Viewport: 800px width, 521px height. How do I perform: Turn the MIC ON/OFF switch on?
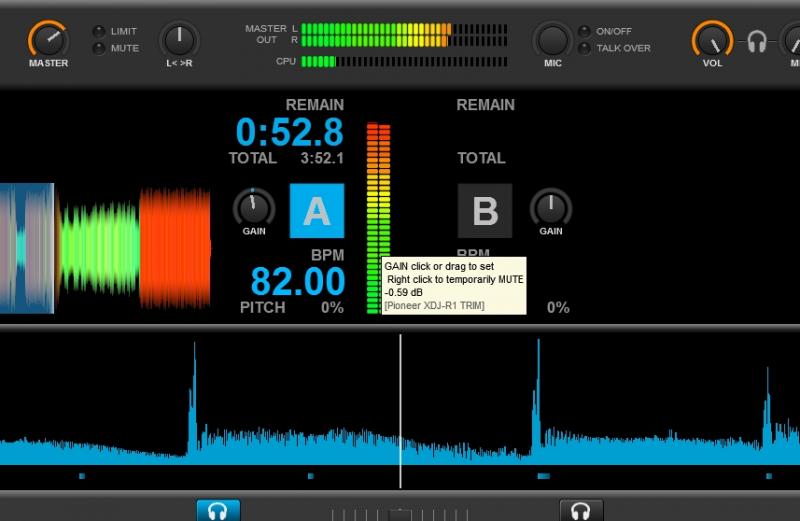coord(584,32)
